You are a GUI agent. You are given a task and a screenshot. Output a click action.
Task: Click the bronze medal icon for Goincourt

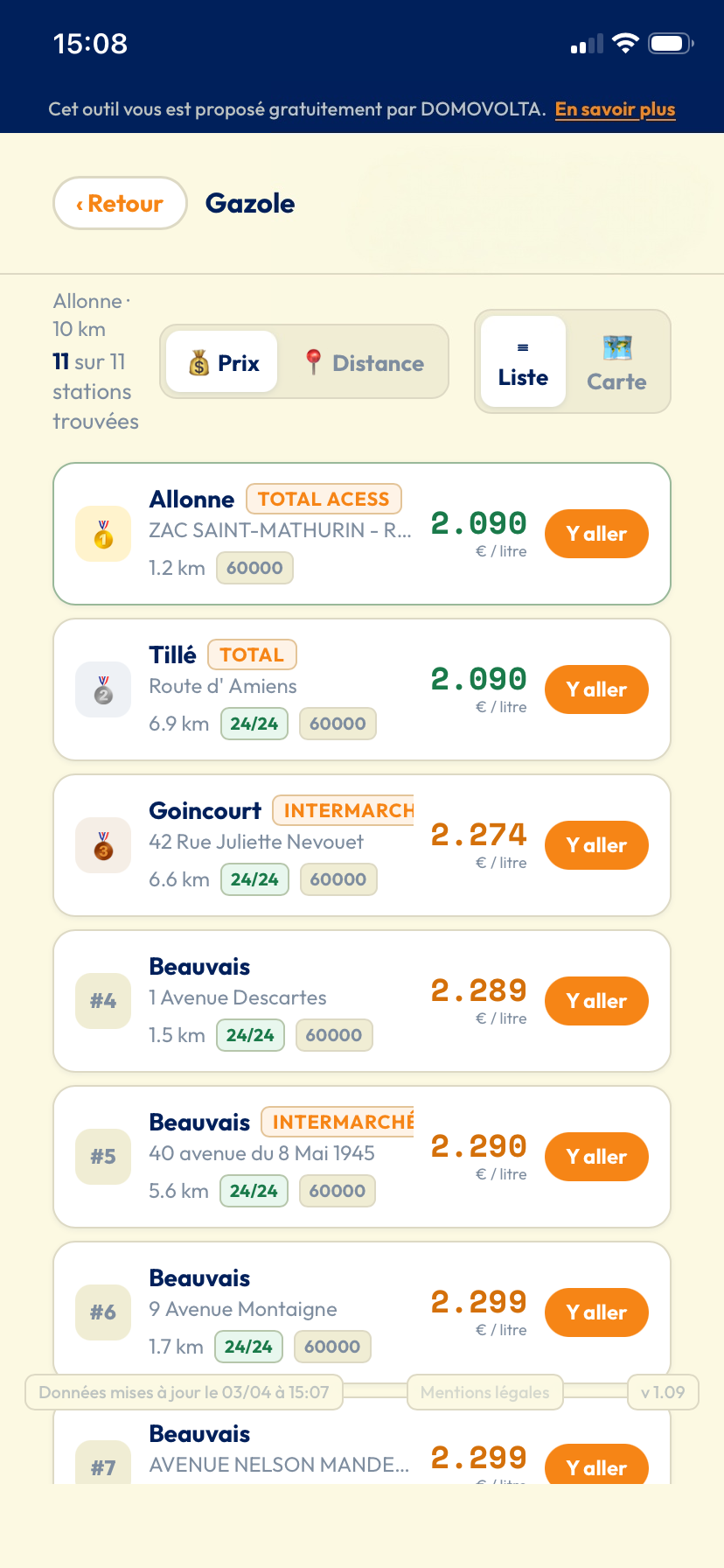(102, 844)
